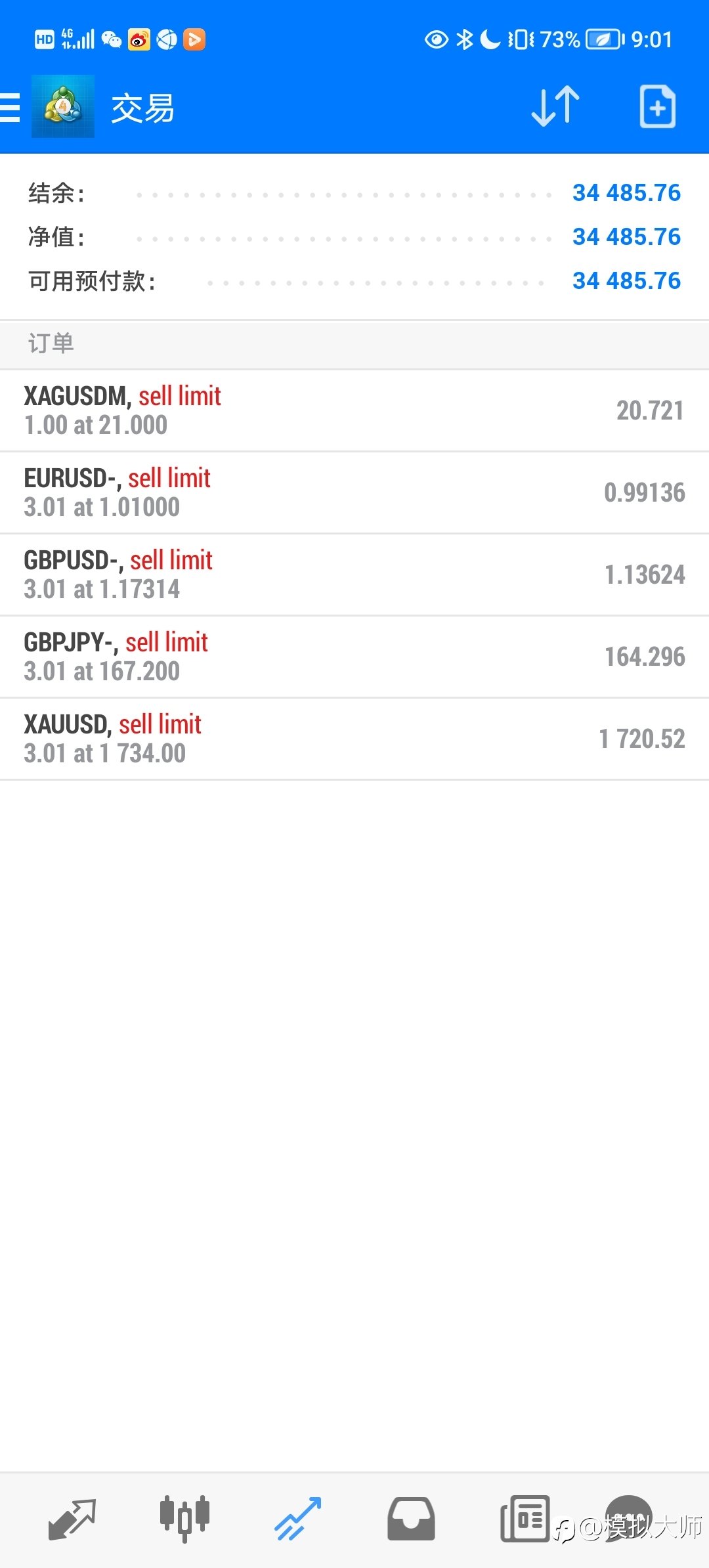This screenshot has width=709, height=1568.
Task: Switch to the quotes tab
Action: point(72,1519)
